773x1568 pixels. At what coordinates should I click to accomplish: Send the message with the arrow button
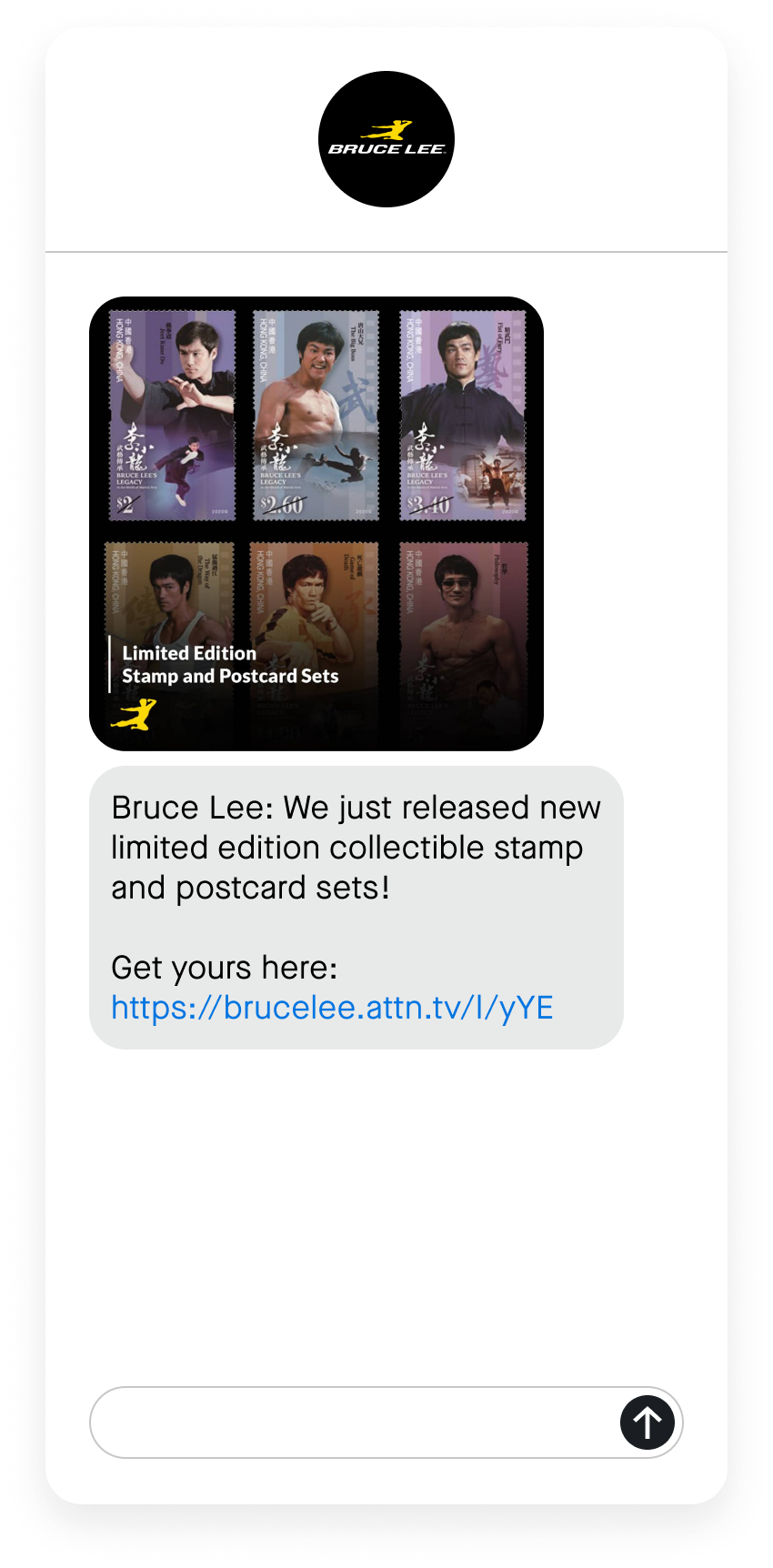(647, 1422)
